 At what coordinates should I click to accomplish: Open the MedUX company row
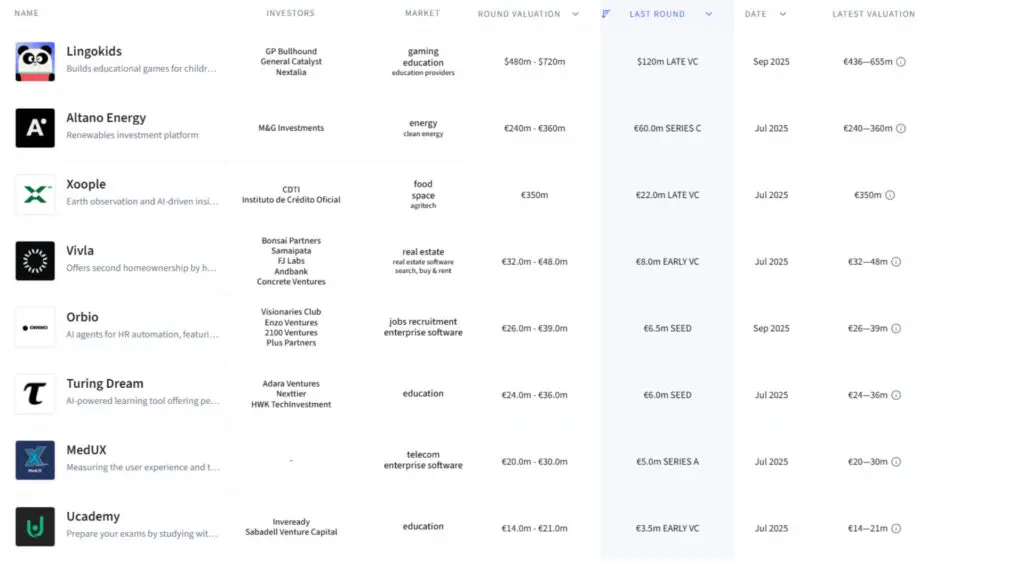(x=87, y=450)
